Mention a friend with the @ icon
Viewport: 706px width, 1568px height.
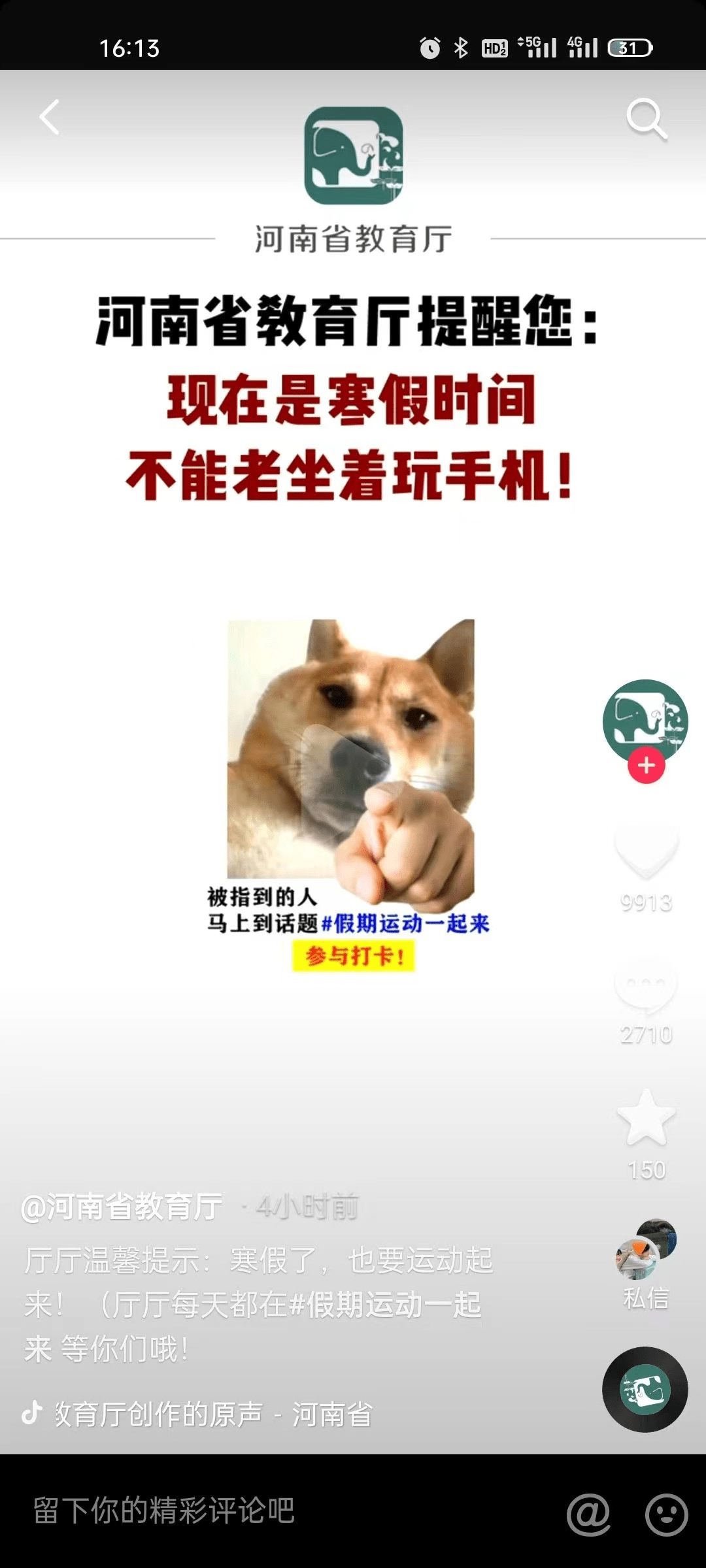588,1514
